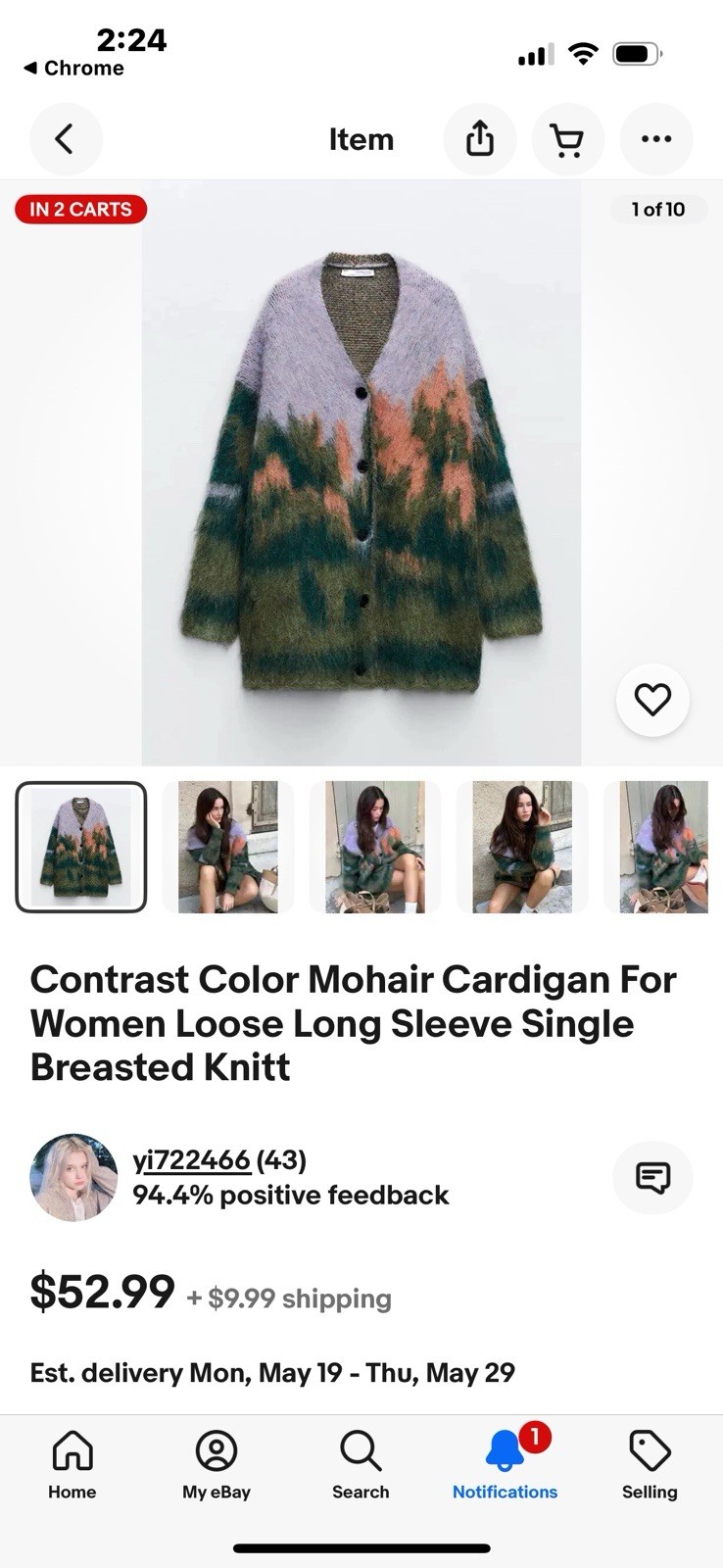Switch to the My eBay tab
723x1568 pixels.
point(217,1465)
